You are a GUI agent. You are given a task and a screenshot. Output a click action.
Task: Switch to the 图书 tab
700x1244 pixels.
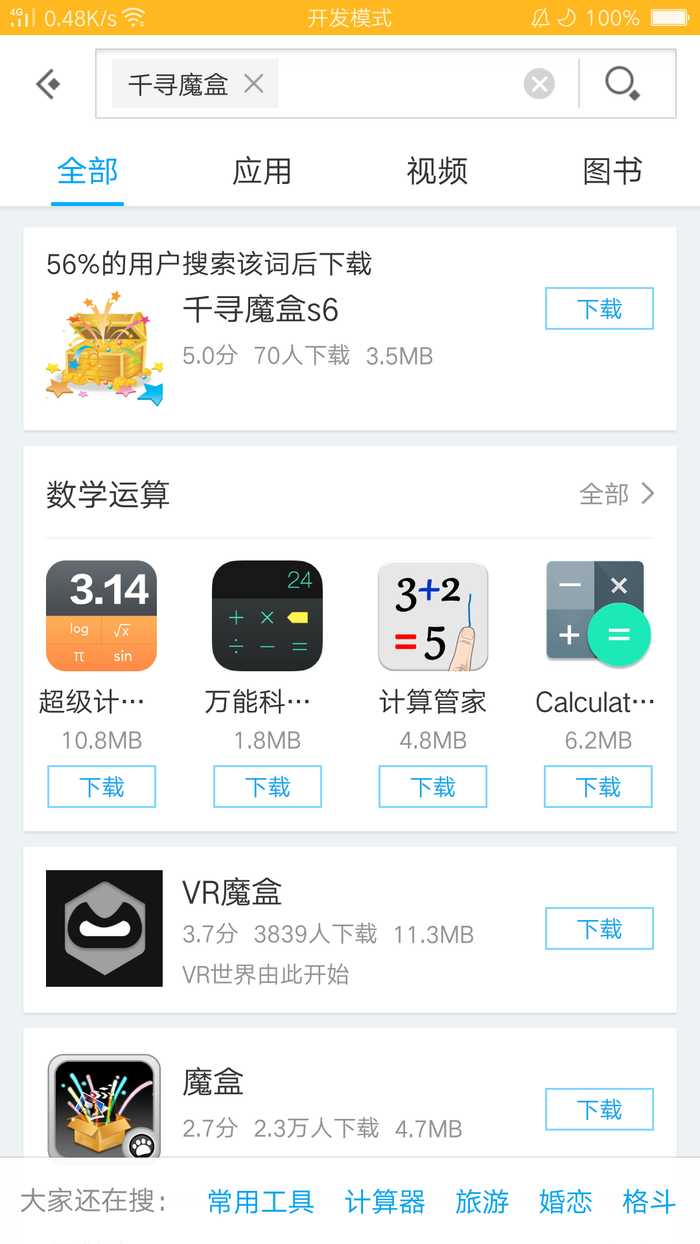(612, 172)
